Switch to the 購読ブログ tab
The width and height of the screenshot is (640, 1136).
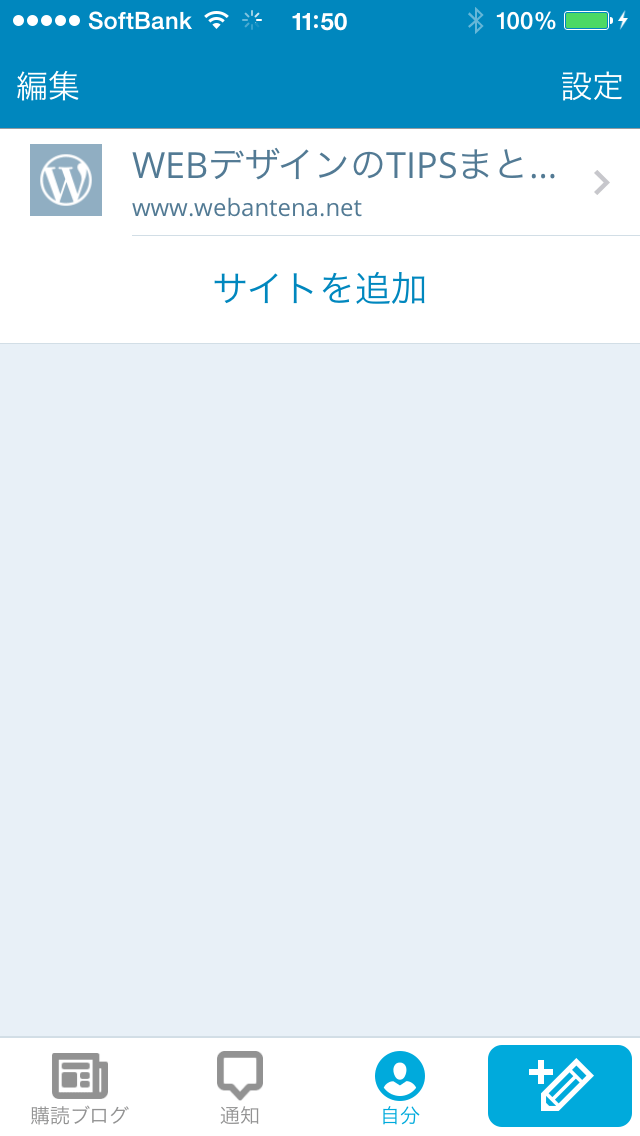click(80, 1087)
